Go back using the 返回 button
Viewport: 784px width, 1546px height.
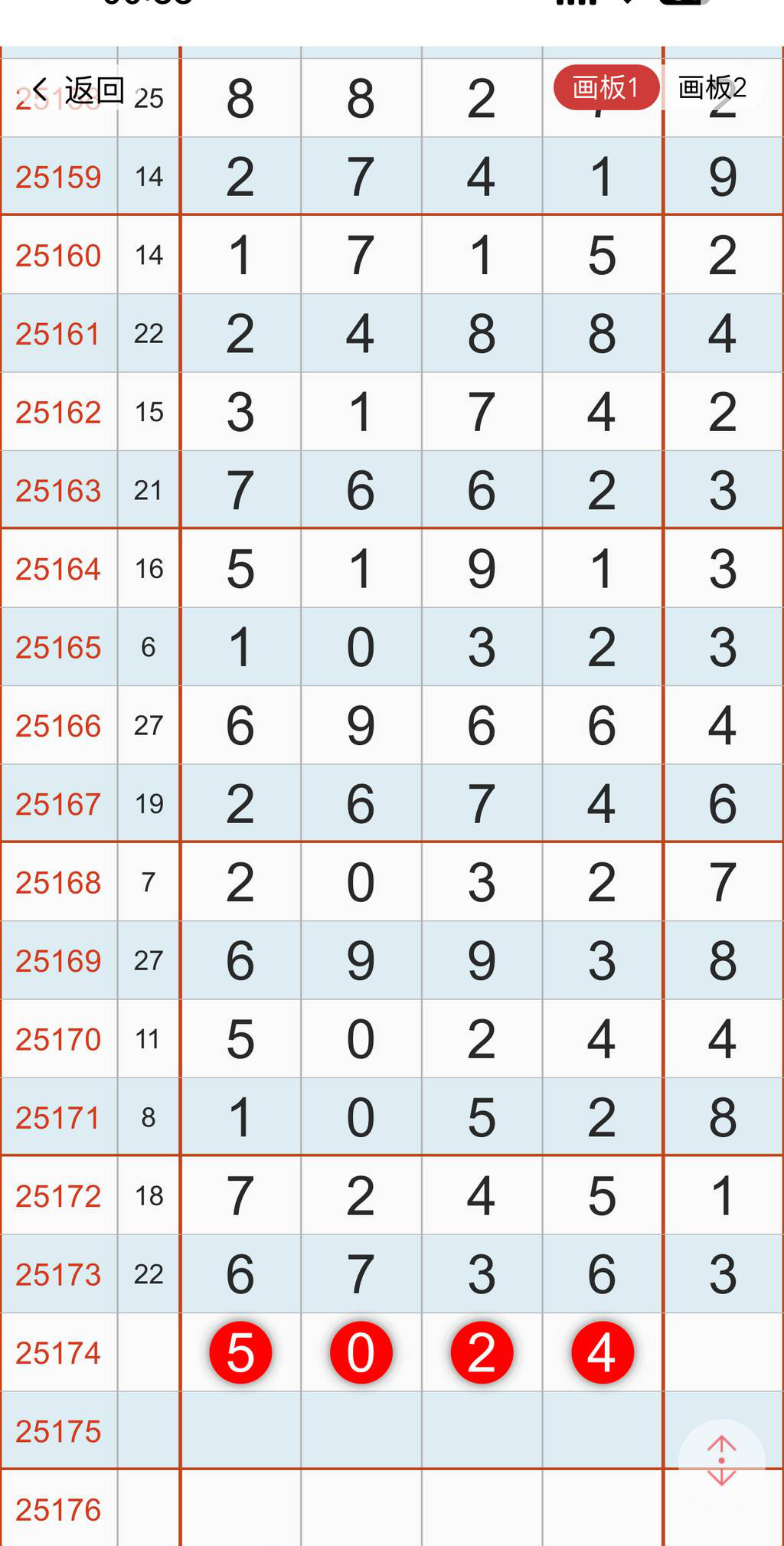[x=78, y=90]
